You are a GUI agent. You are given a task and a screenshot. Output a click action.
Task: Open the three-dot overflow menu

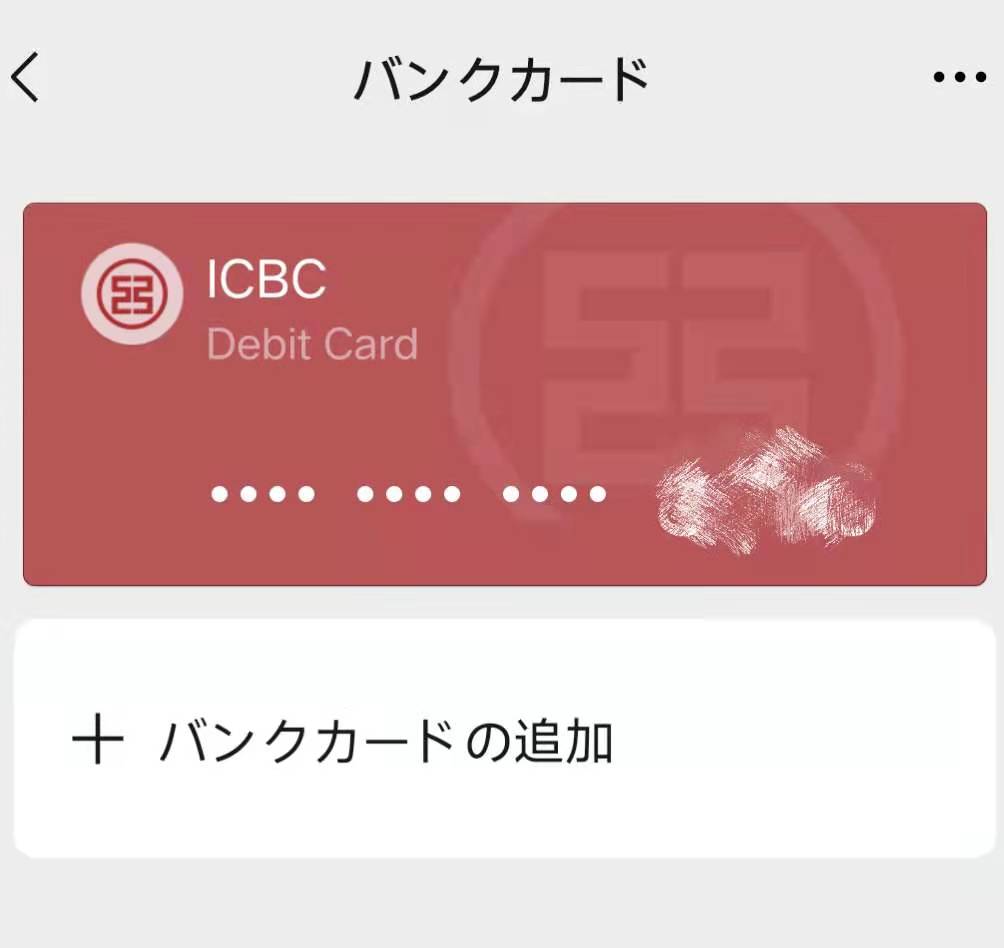(958, 78)
